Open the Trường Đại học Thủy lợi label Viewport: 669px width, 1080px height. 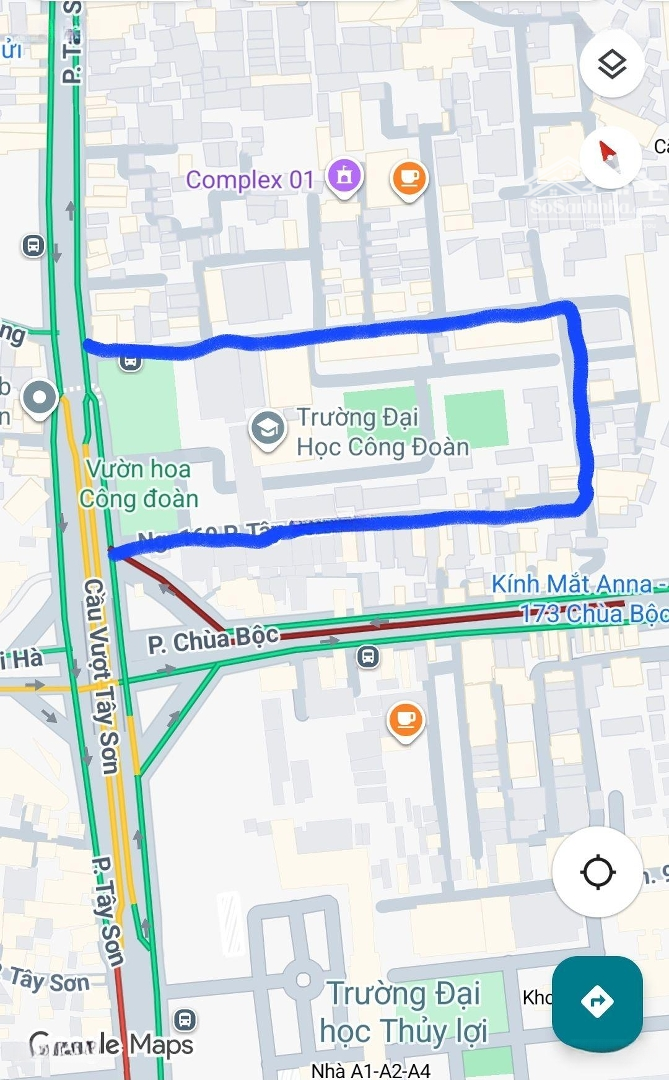coord(403,1011)
